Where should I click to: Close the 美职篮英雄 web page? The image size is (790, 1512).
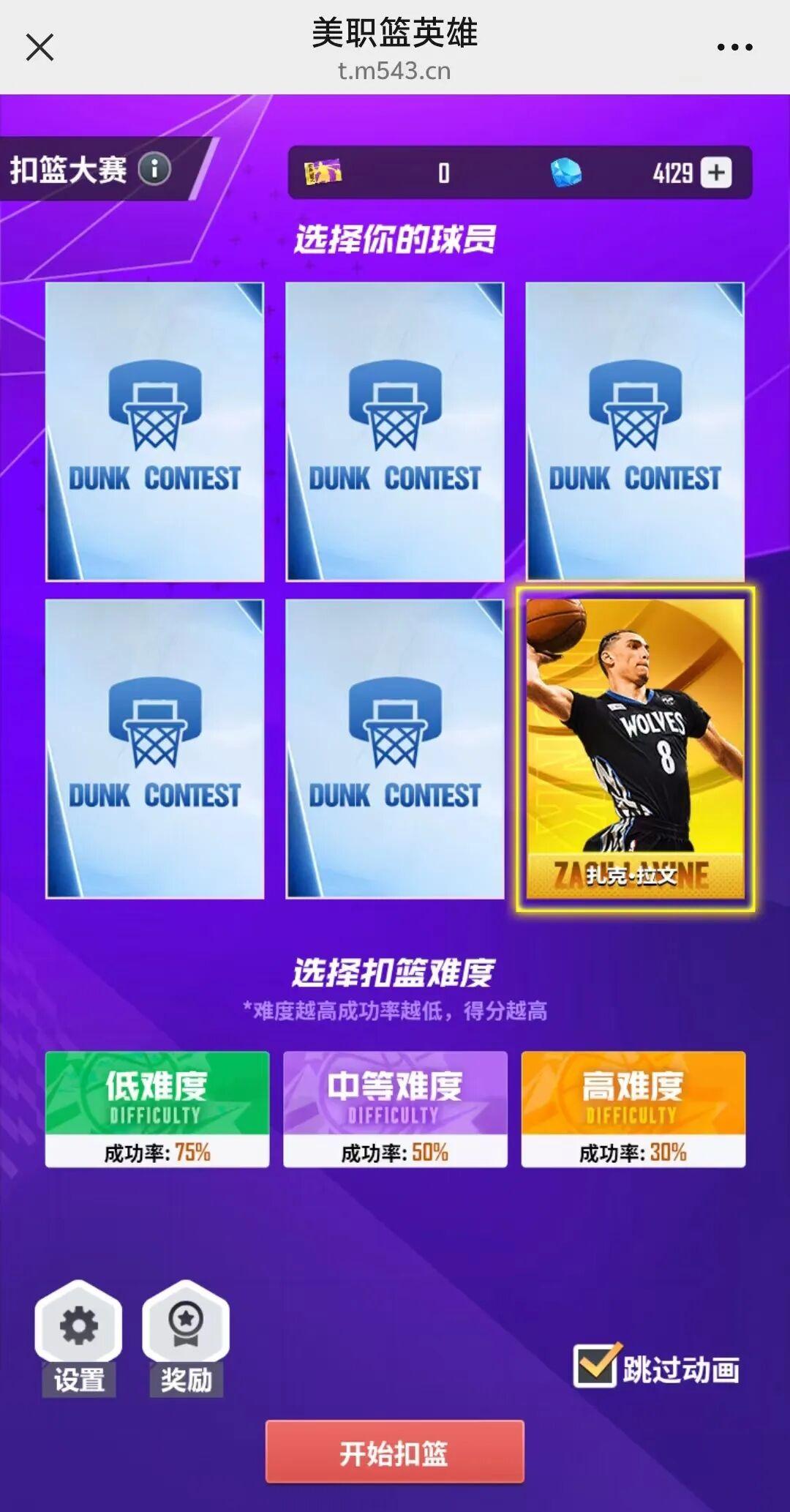(x=39, y=48)
